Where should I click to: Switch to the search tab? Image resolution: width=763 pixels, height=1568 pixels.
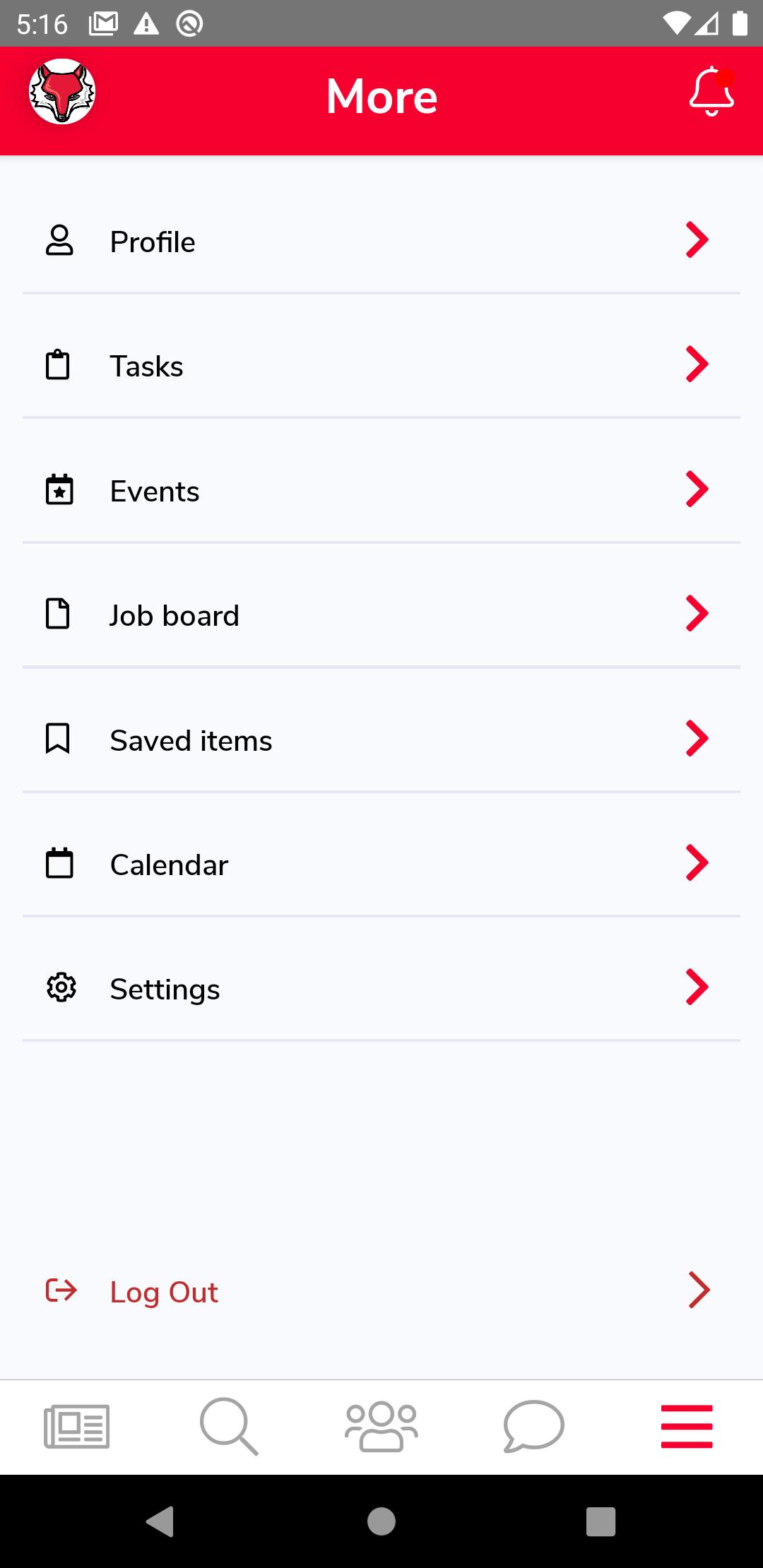(x=229, y=1427)
